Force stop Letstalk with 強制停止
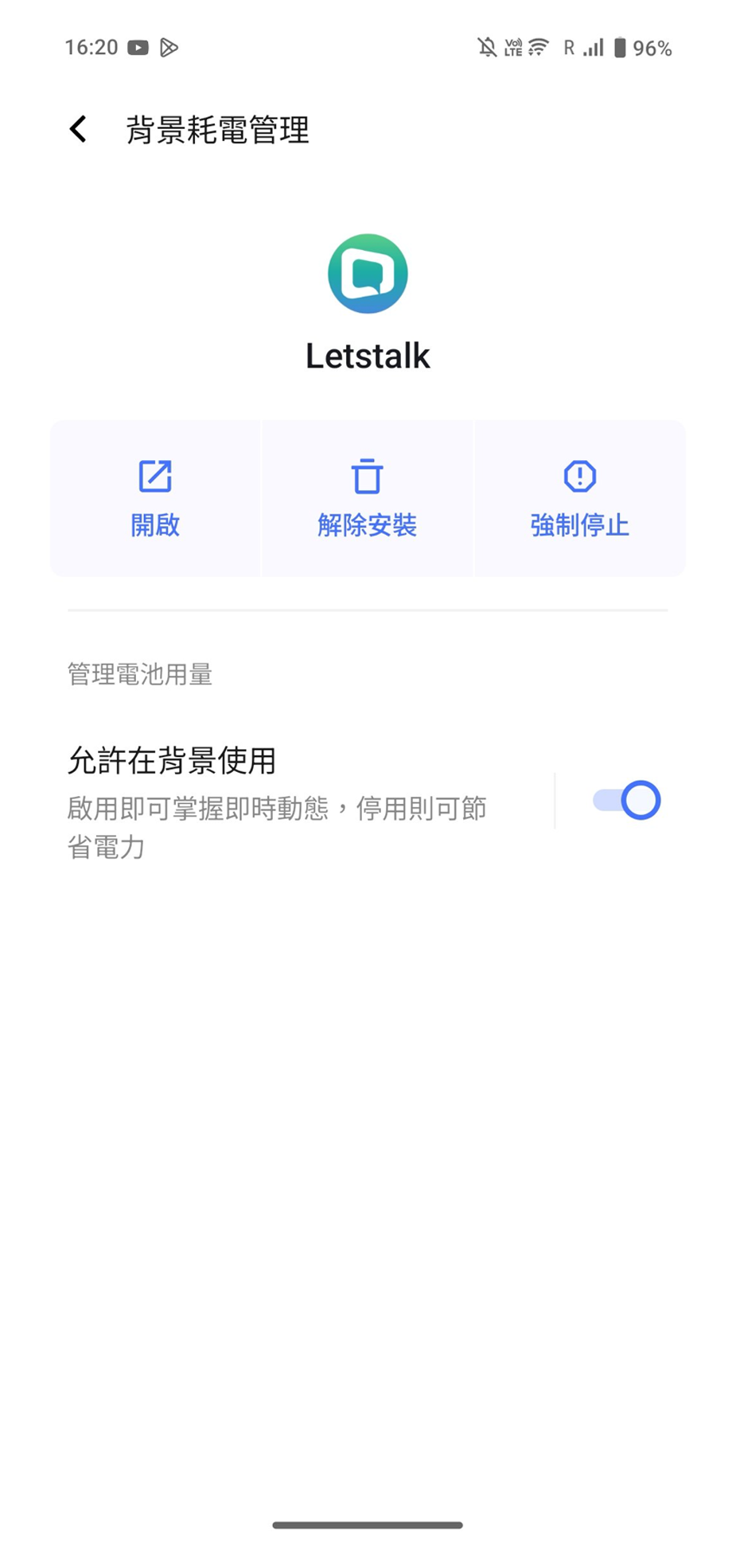732x1568 pixels. tap(579, 498)
